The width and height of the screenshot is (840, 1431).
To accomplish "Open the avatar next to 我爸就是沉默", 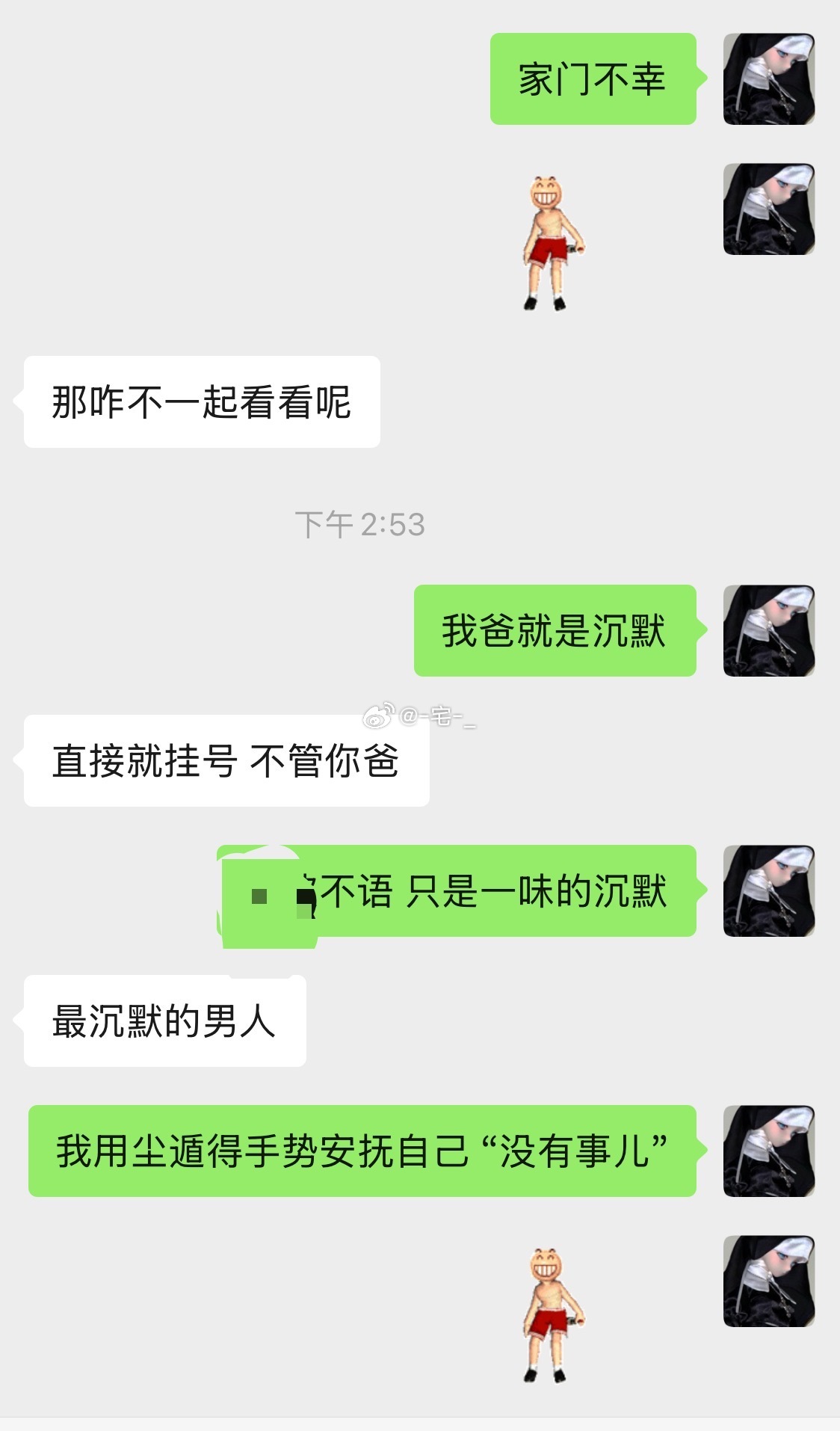I will [768, 630].
